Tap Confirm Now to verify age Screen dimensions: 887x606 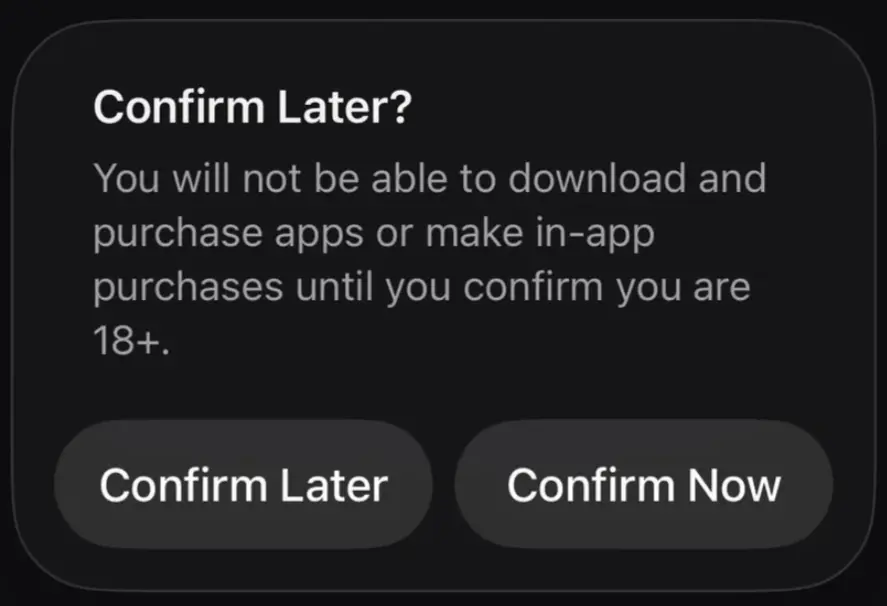643,485
